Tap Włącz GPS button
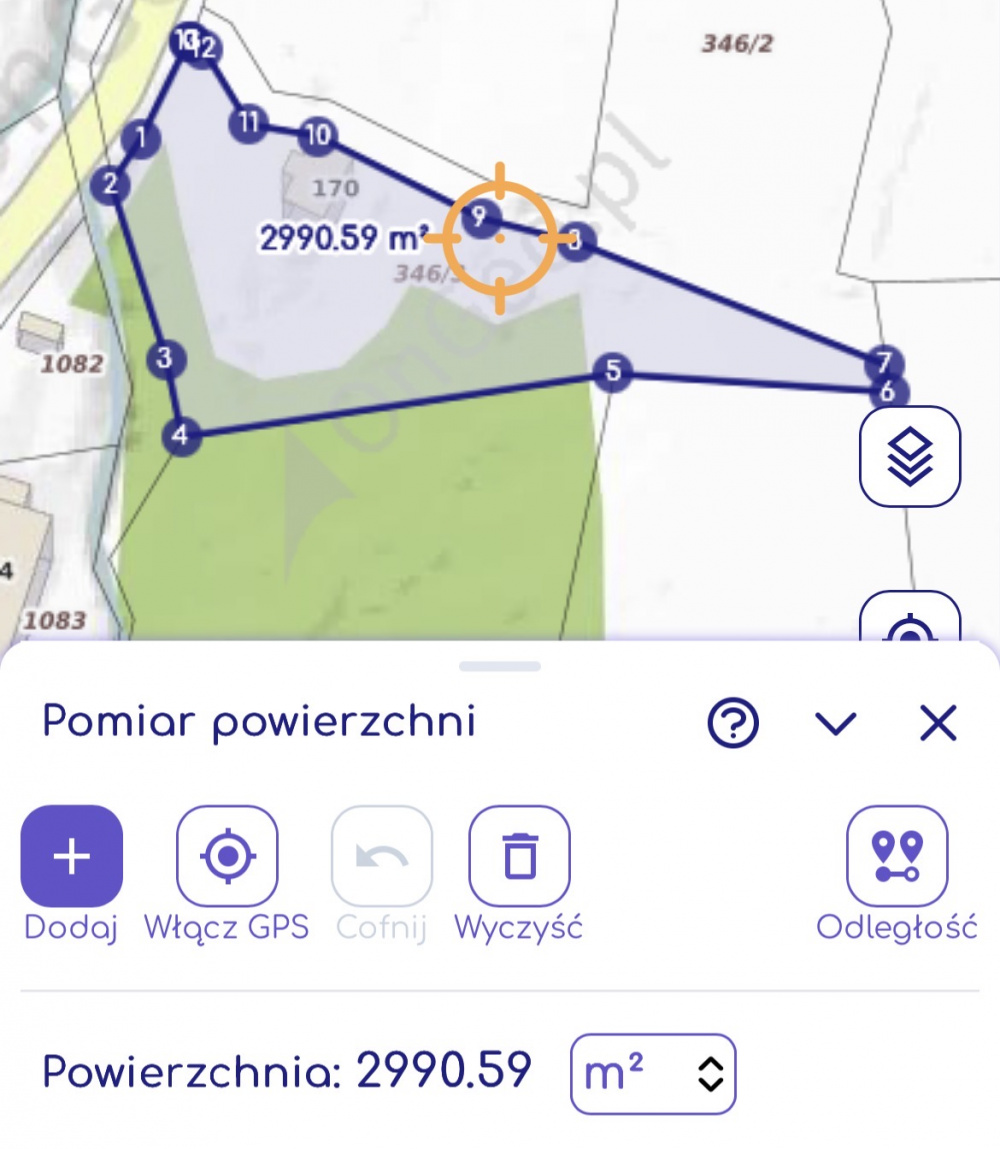This screenshot has height=1149, width=1000. [227, 857]
